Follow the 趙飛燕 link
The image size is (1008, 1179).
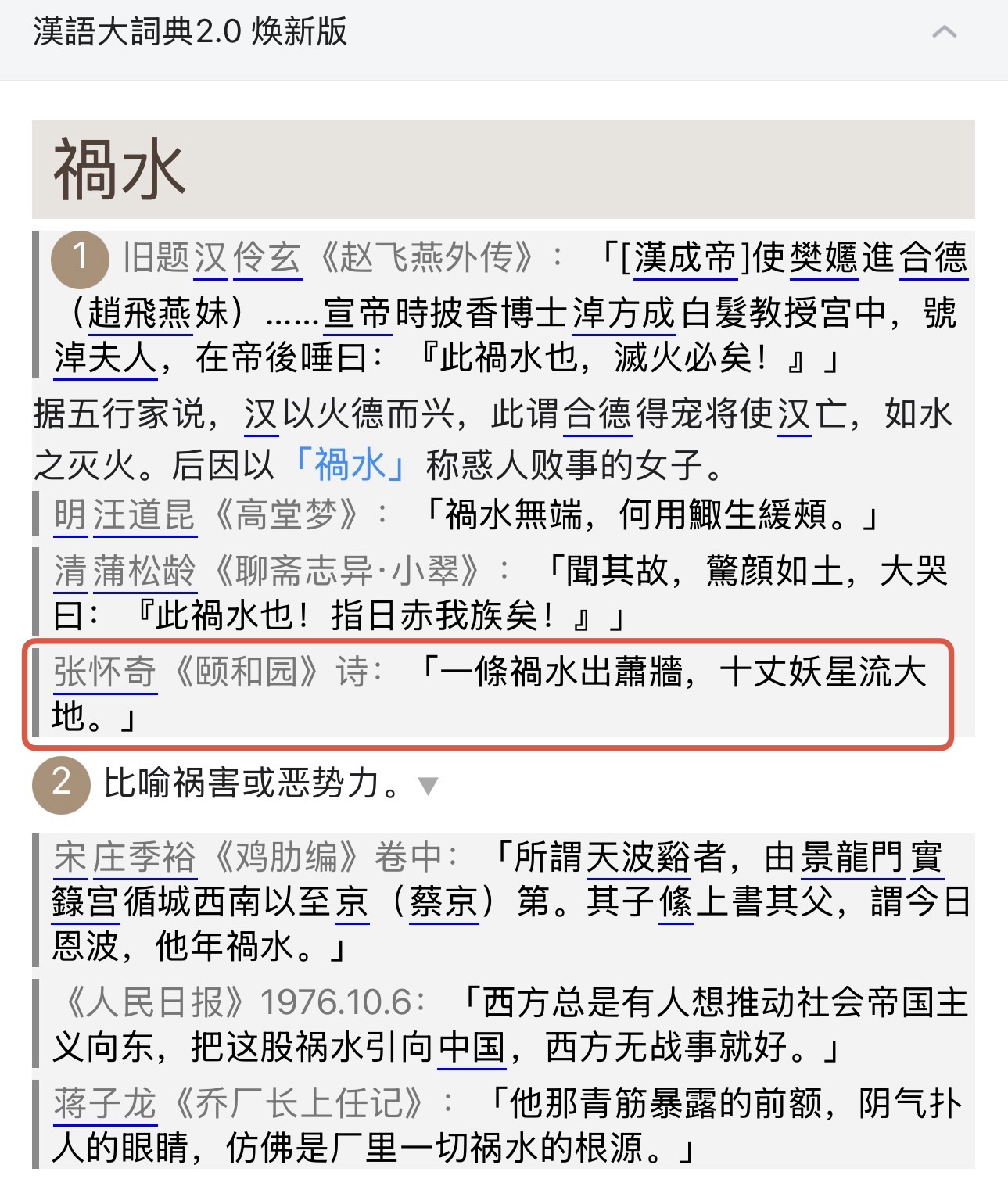pos(140,314)
